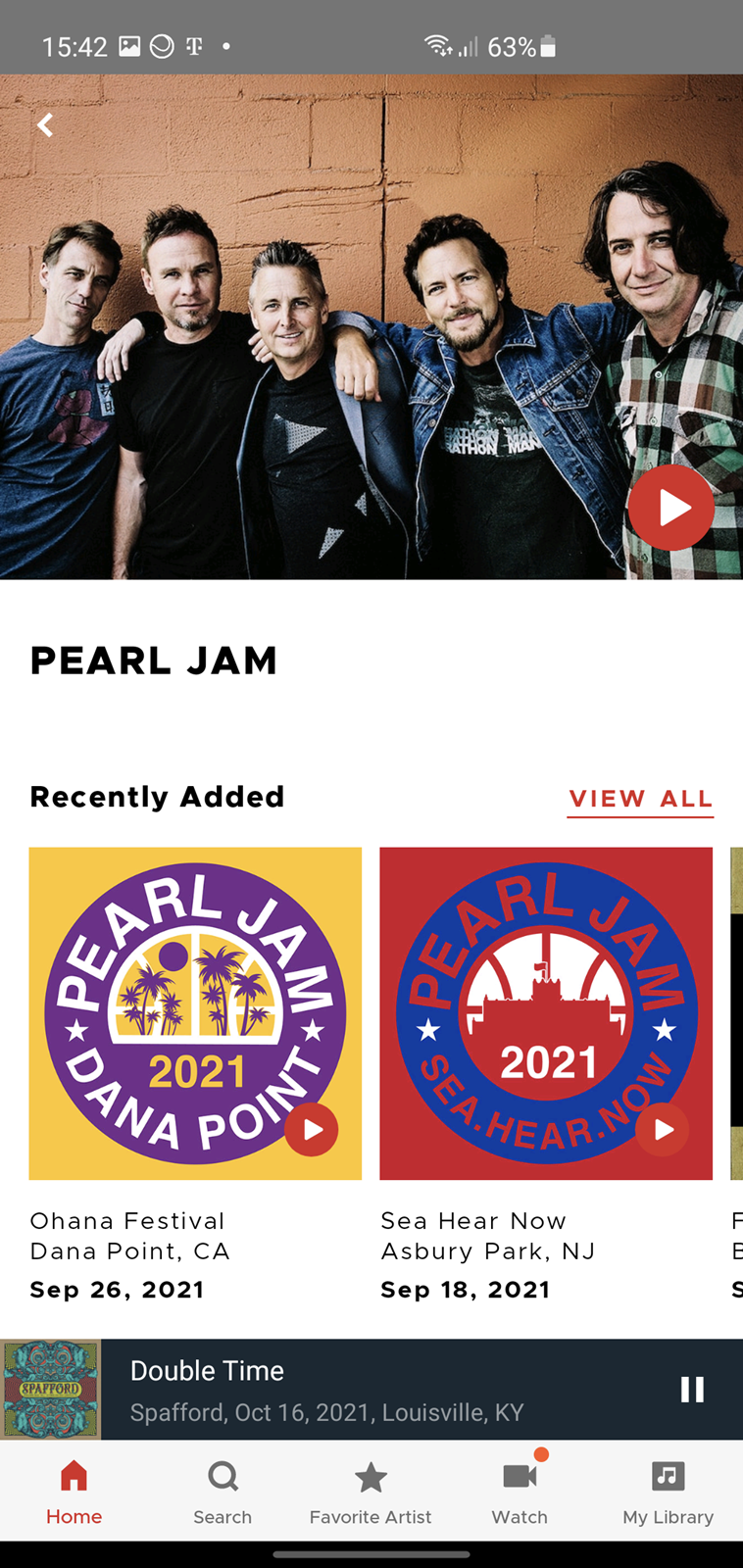This screenshot has width=743, height=1568.
Task: Pause the Double Time track
Action: (x=692, y=1390)
